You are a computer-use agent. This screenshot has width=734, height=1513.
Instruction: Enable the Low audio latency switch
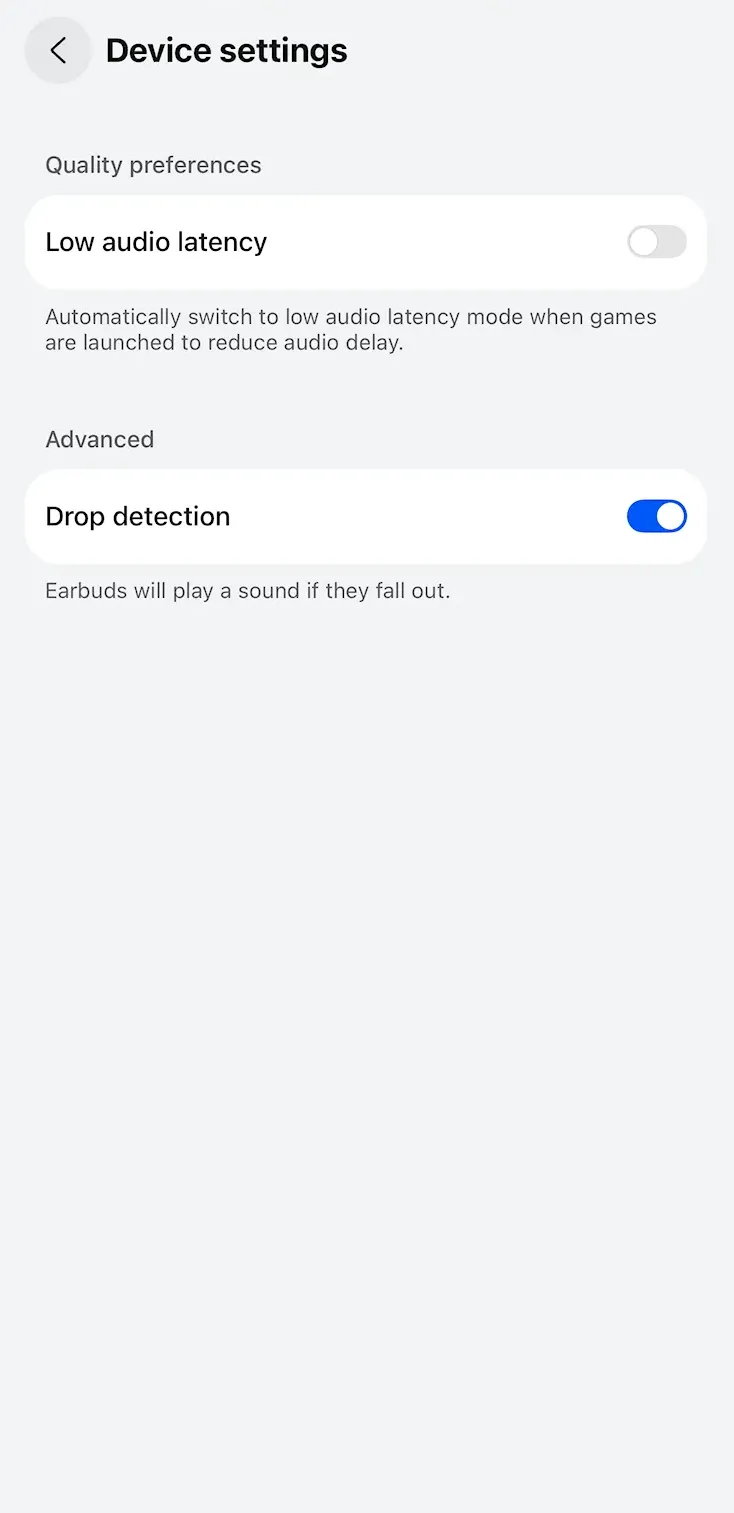(656, 242)
